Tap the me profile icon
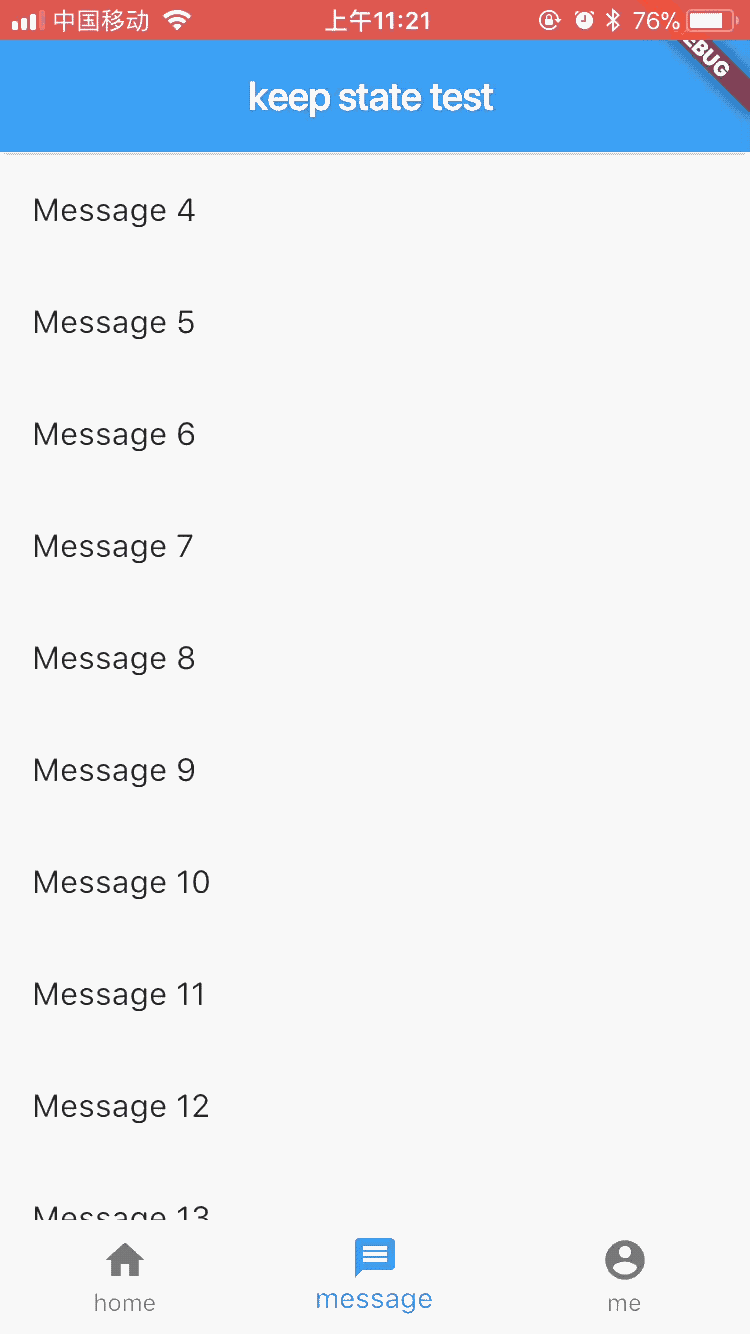 point(624,1260)
